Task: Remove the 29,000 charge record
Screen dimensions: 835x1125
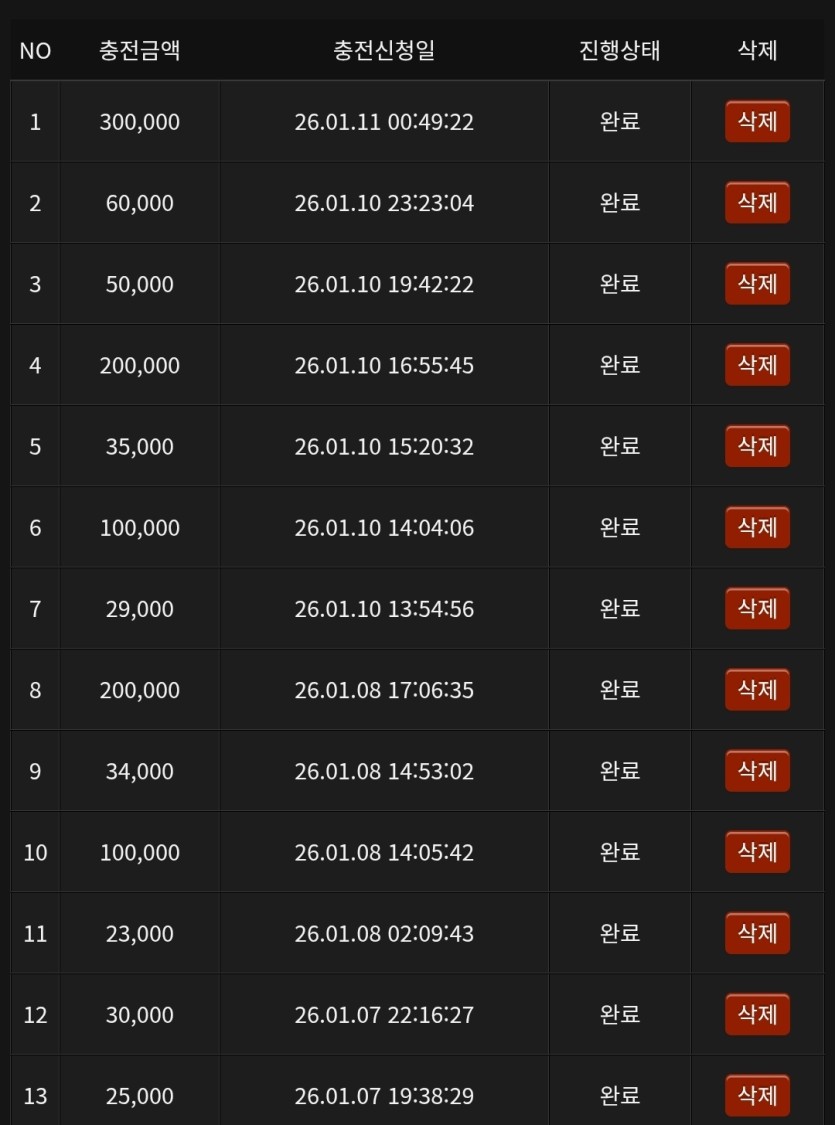Action: tap(757, 608)
